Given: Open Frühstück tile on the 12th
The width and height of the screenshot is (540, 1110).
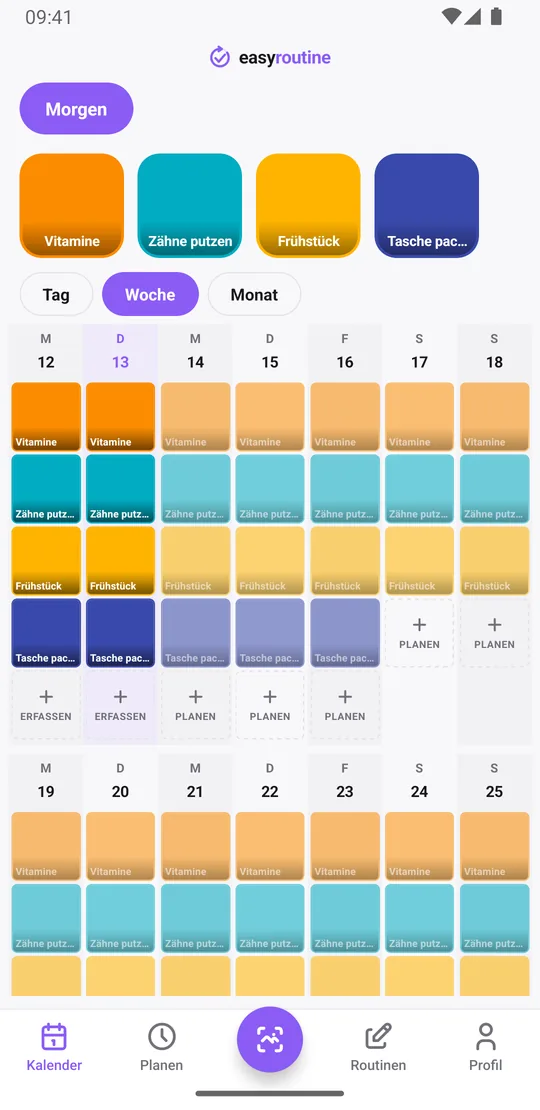Looking at the screenshot, I should [x=46, y=561].
